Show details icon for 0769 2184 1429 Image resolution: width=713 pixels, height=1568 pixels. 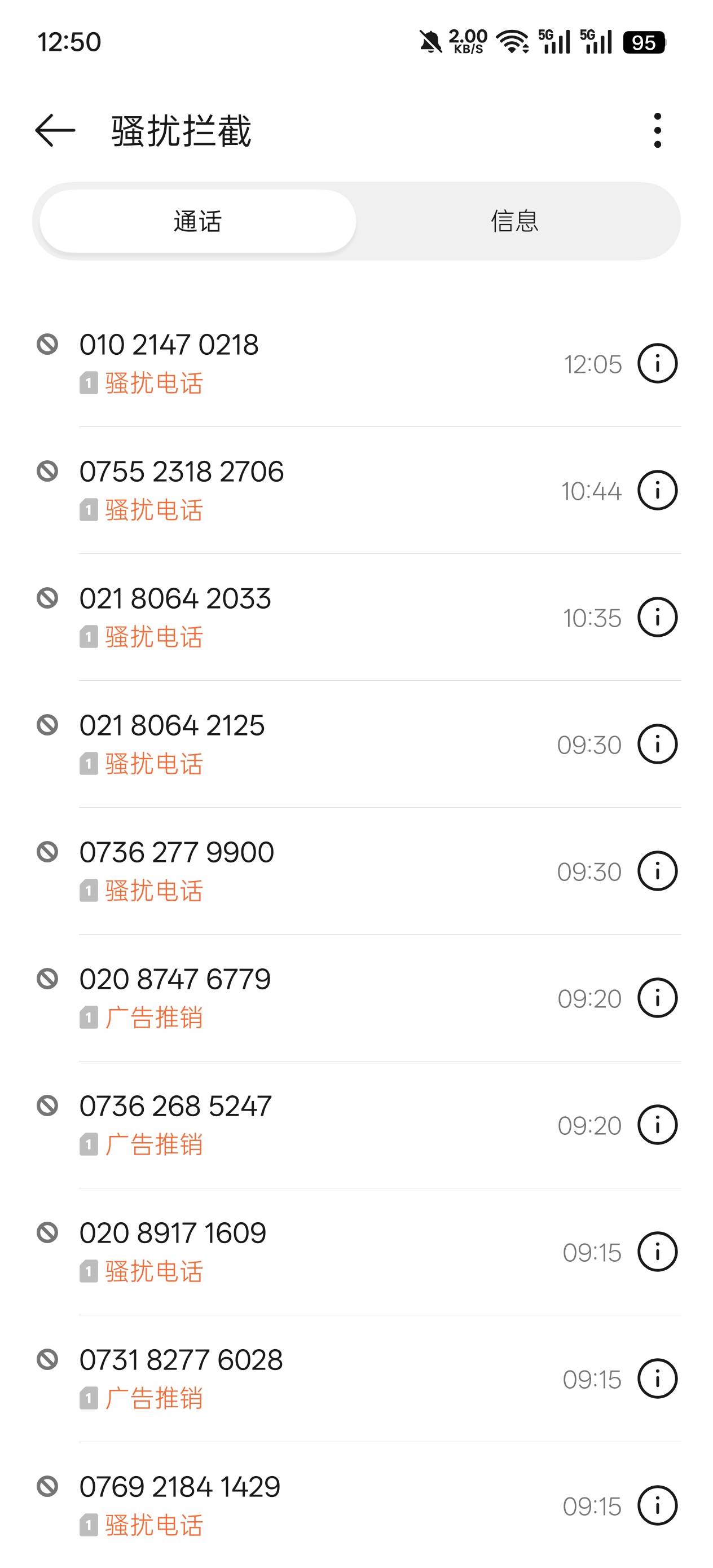657,1505
